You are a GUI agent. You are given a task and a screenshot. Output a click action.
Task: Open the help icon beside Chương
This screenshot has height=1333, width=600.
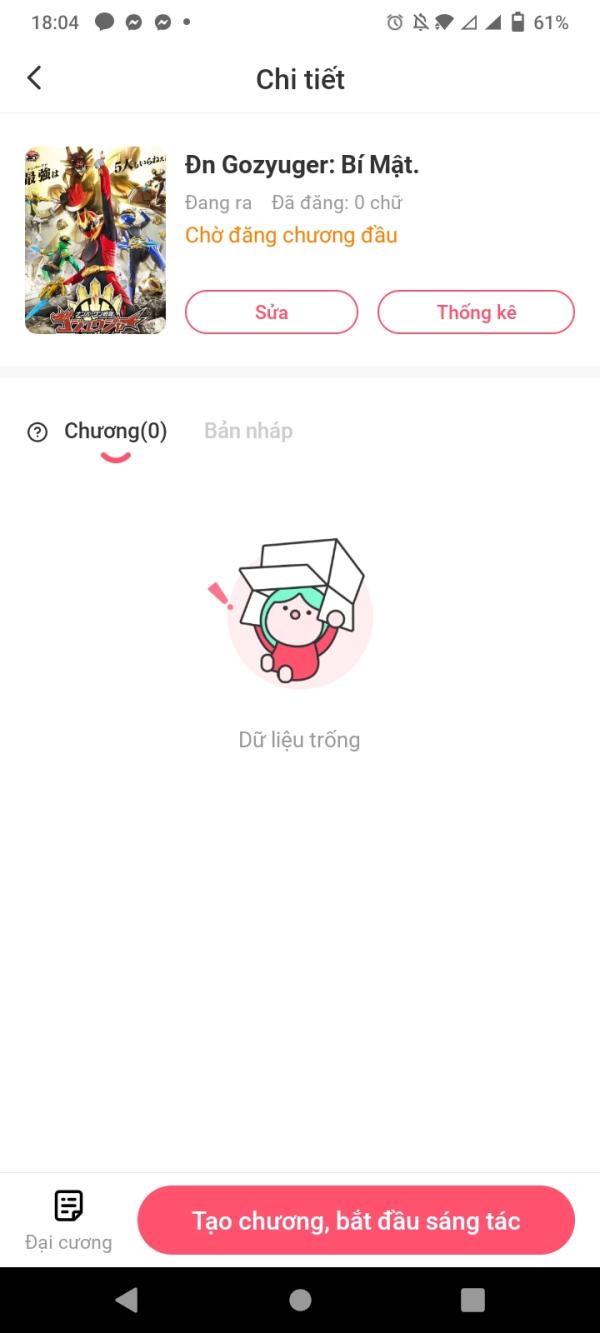click(37, 432)
